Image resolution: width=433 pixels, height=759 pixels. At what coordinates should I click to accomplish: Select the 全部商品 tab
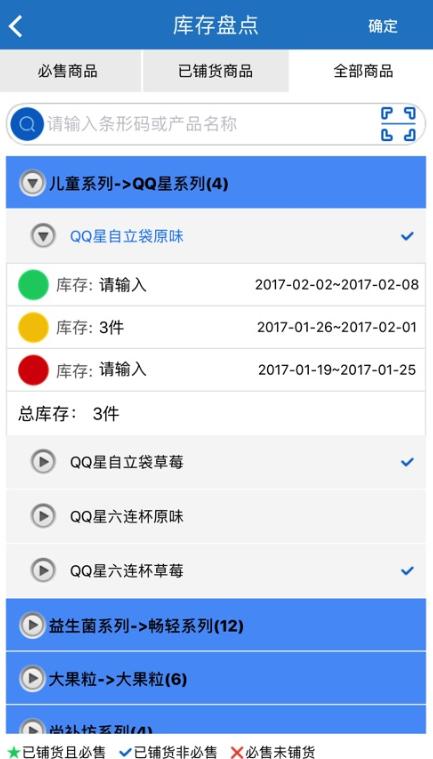point(363,72)
